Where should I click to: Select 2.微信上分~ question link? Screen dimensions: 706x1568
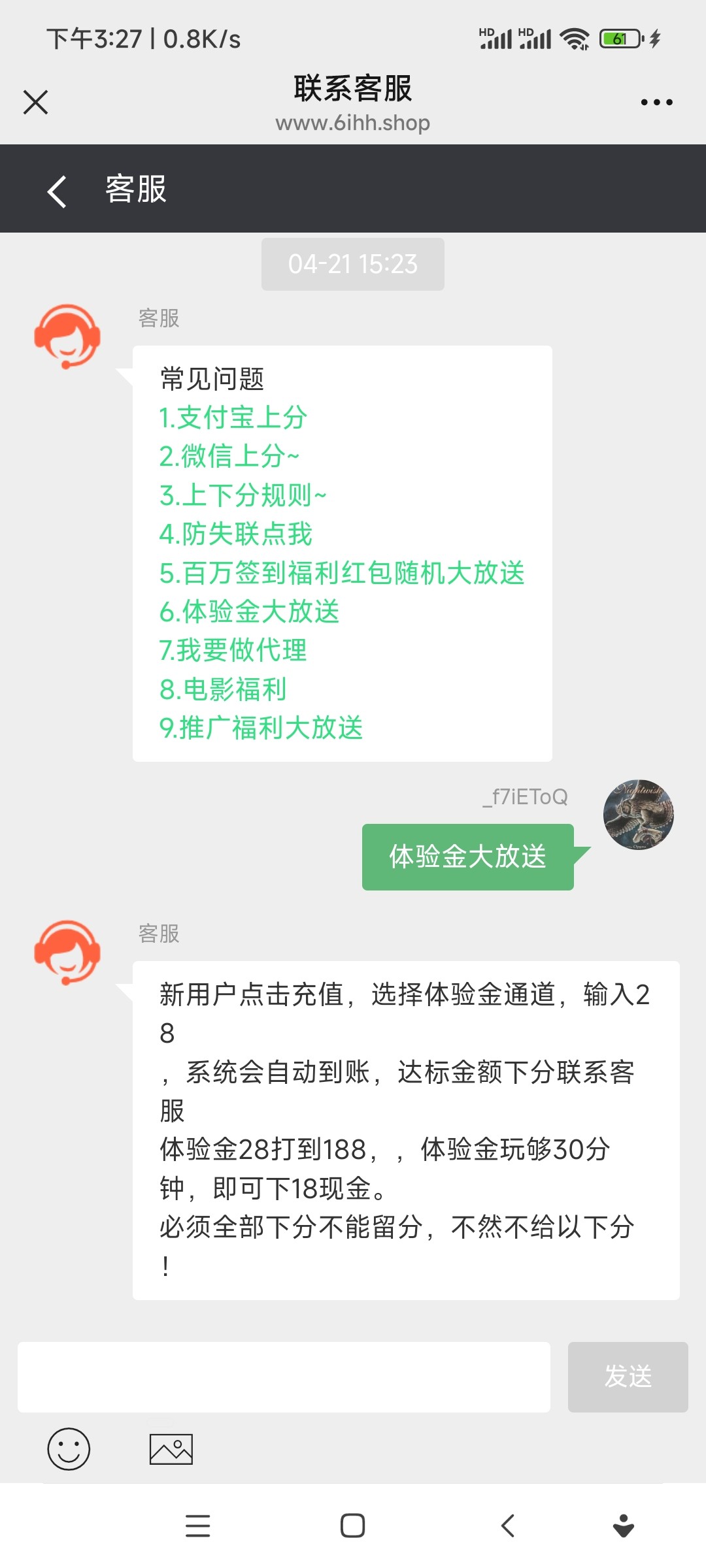(229, 456)
